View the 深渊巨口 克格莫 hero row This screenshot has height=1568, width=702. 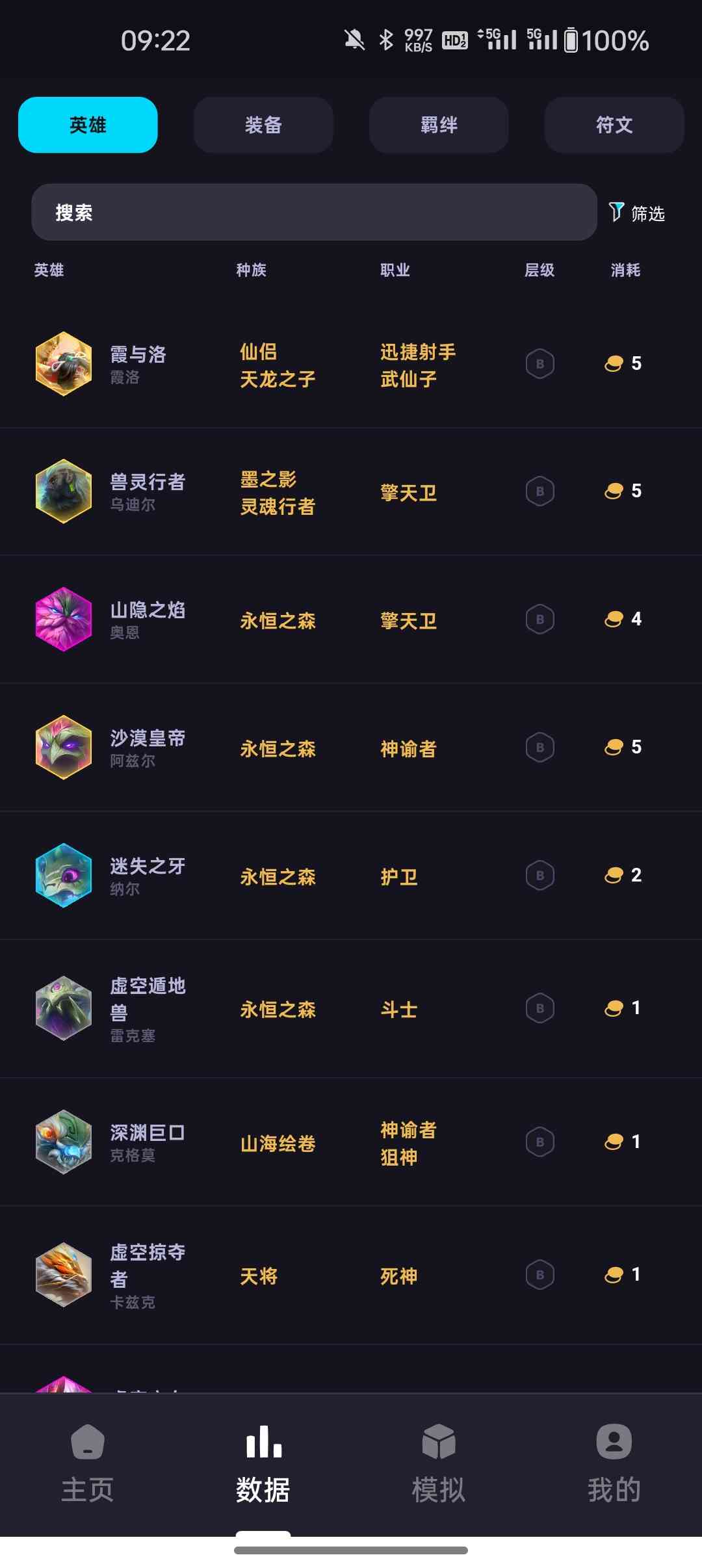351,1142
